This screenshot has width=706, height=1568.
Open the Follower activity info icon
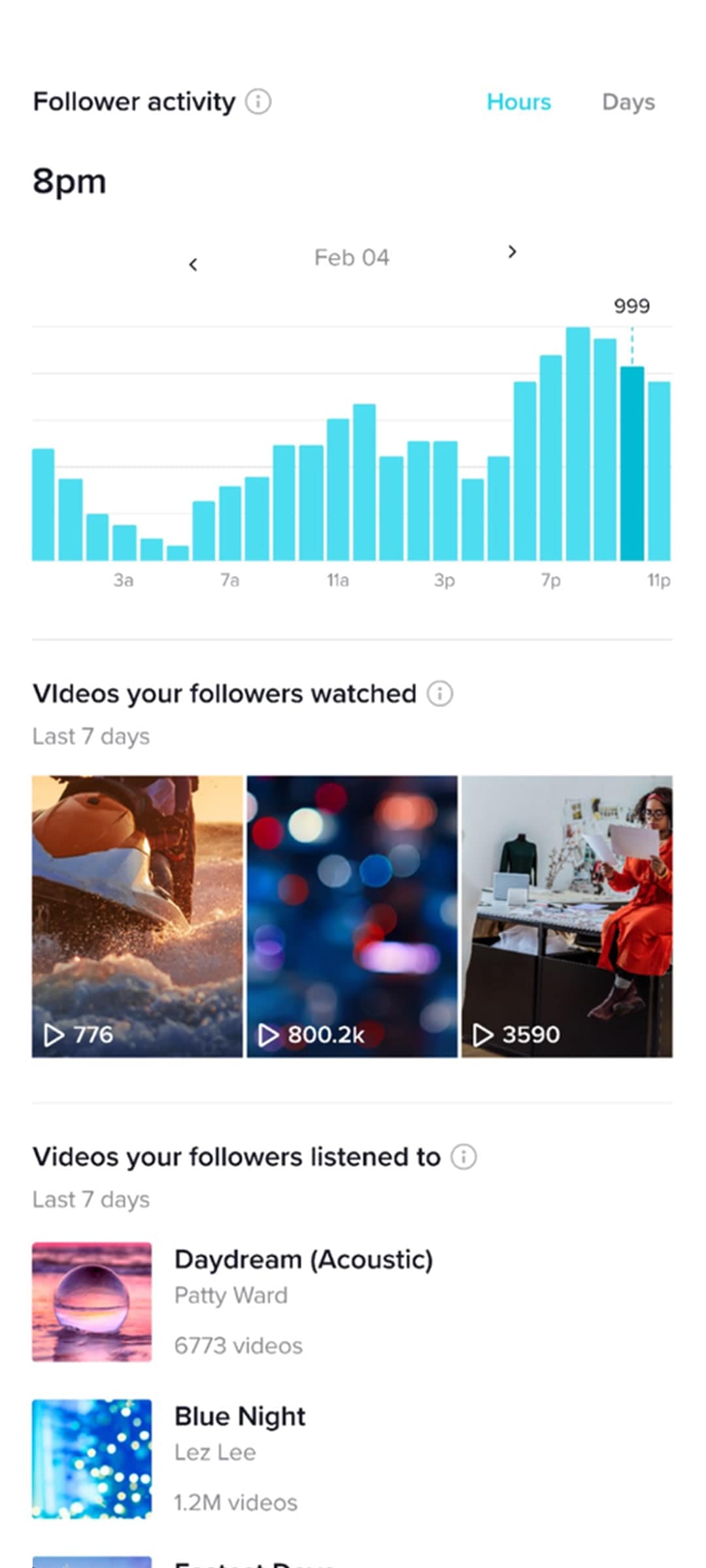click(x=258, y=102)
